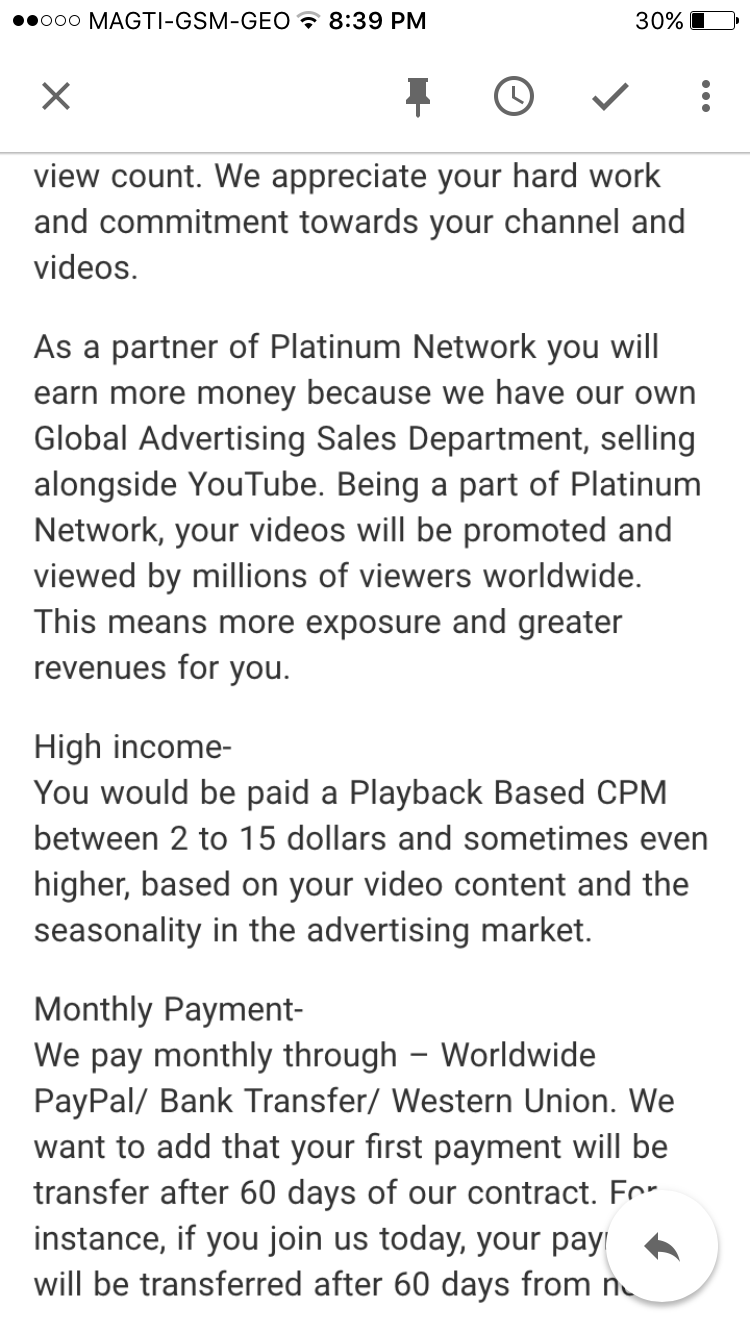Open the three-dot overflow menu
750x1334 pixels.
[x=706, y=96]
